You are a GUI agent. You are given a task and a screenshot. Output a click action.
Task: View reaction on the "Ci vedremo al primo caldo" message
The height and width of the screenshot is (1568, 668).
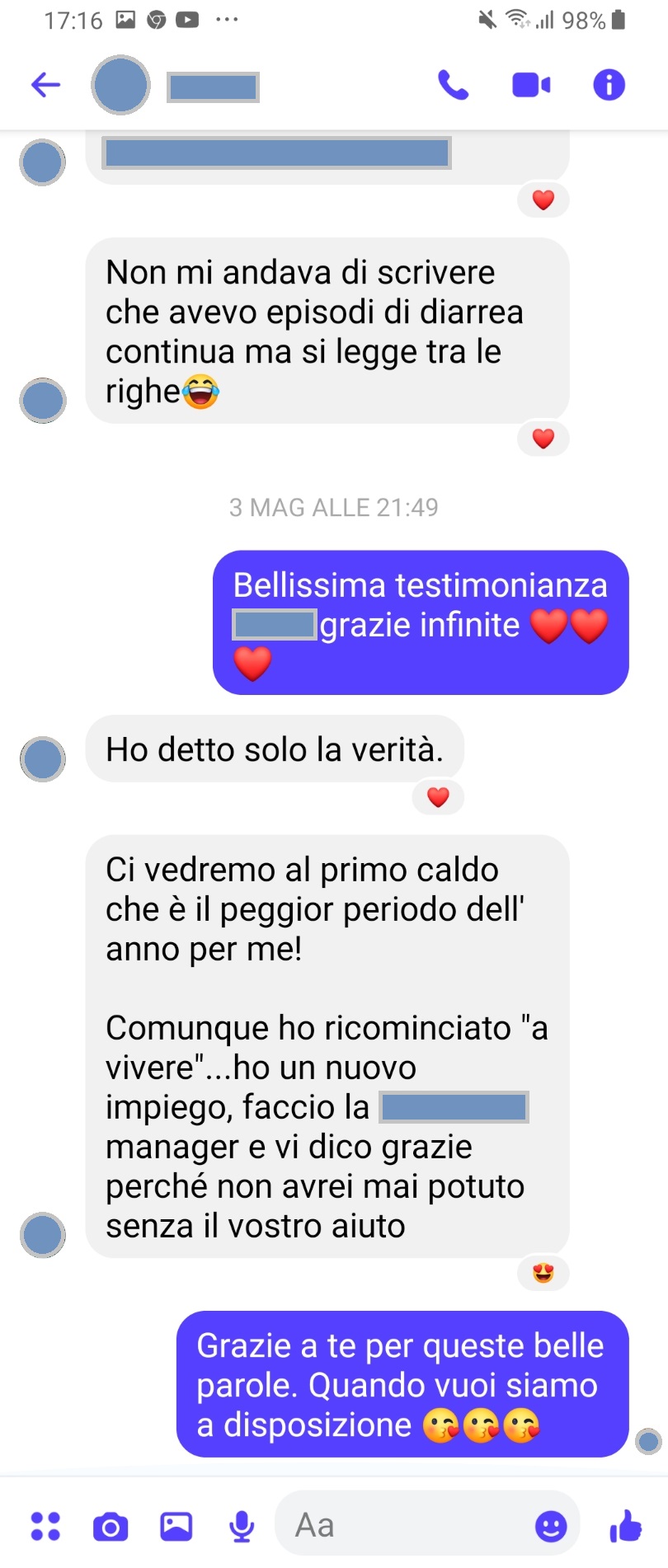(x=543, y=1273)
